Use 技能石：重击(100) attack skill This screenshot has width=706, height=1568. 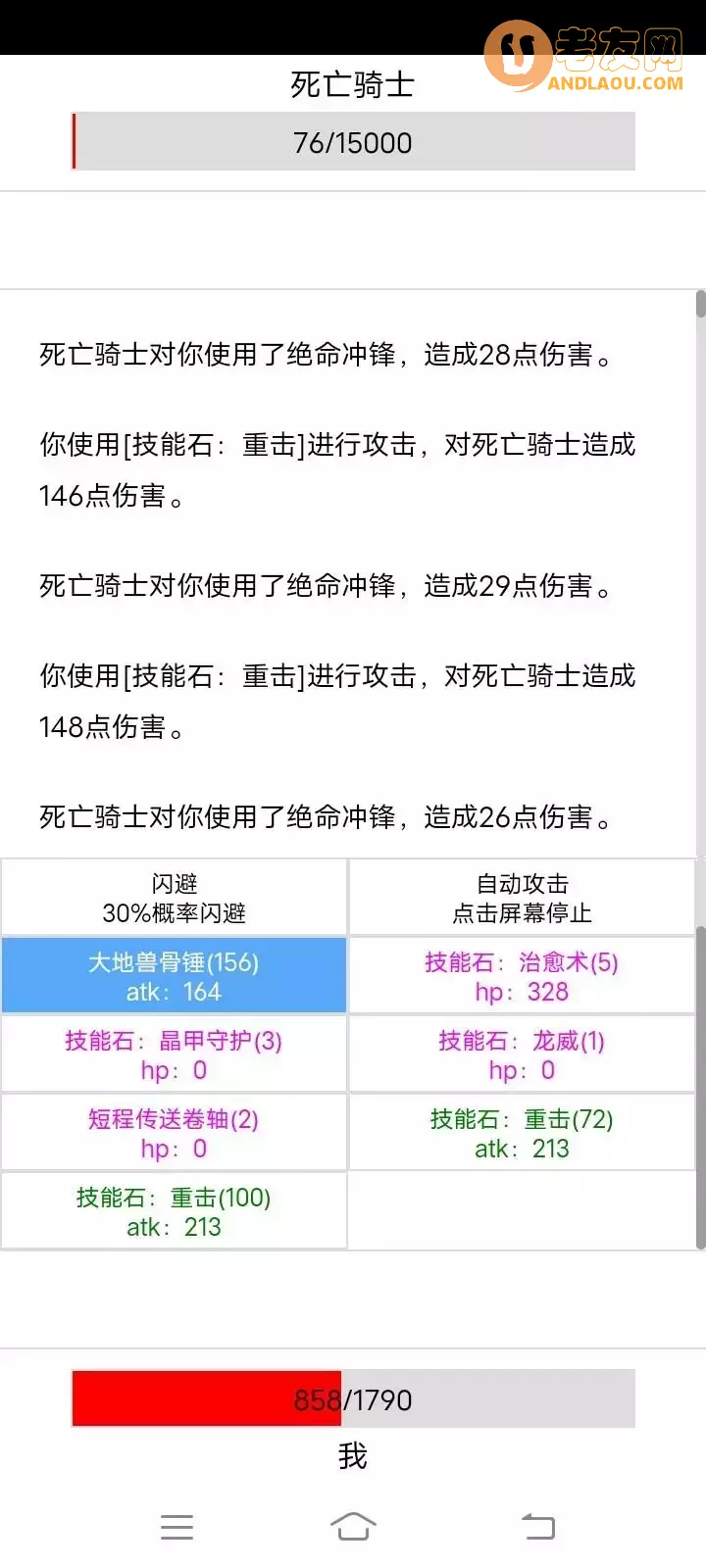(175, 1210)
